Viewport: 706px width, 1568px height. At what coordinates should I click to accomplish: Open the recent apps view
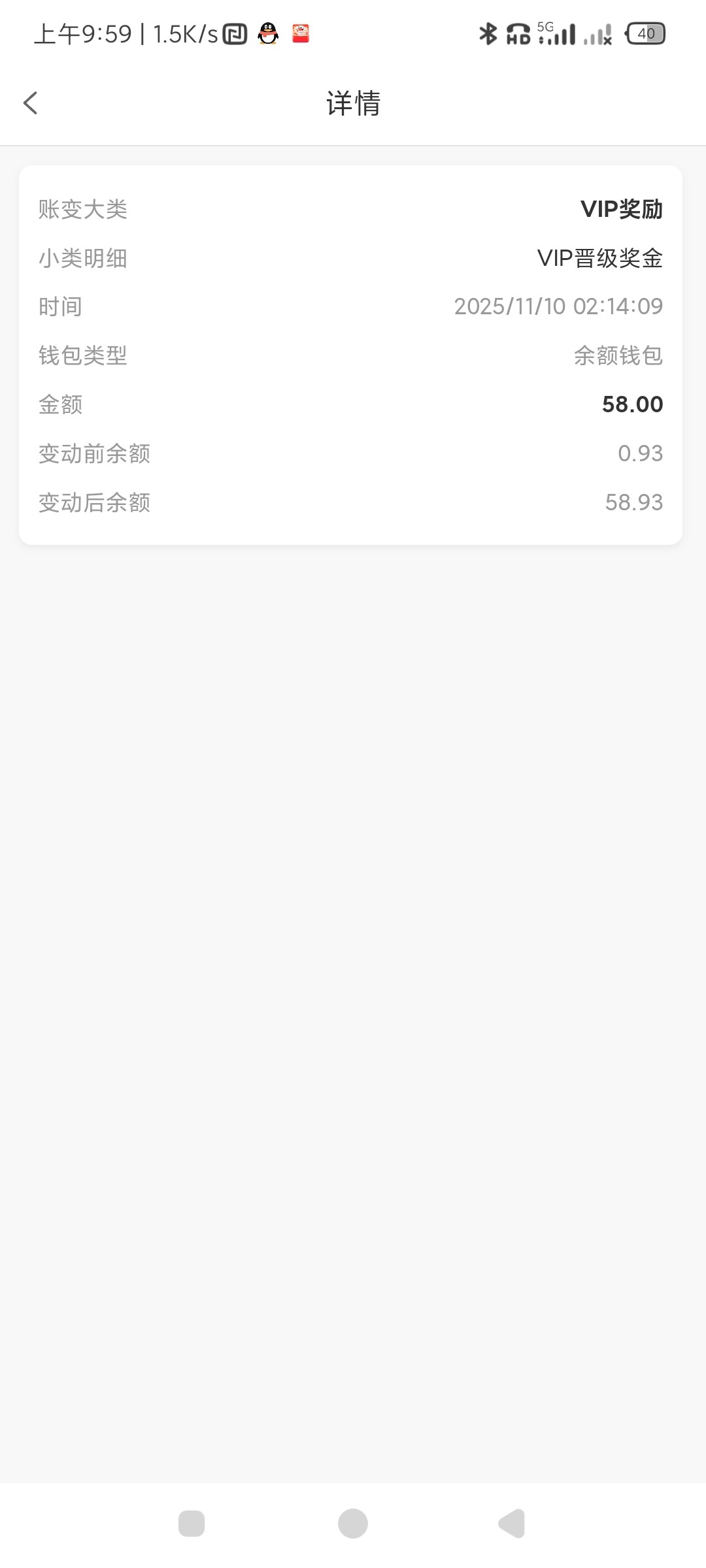[192, 1524]
